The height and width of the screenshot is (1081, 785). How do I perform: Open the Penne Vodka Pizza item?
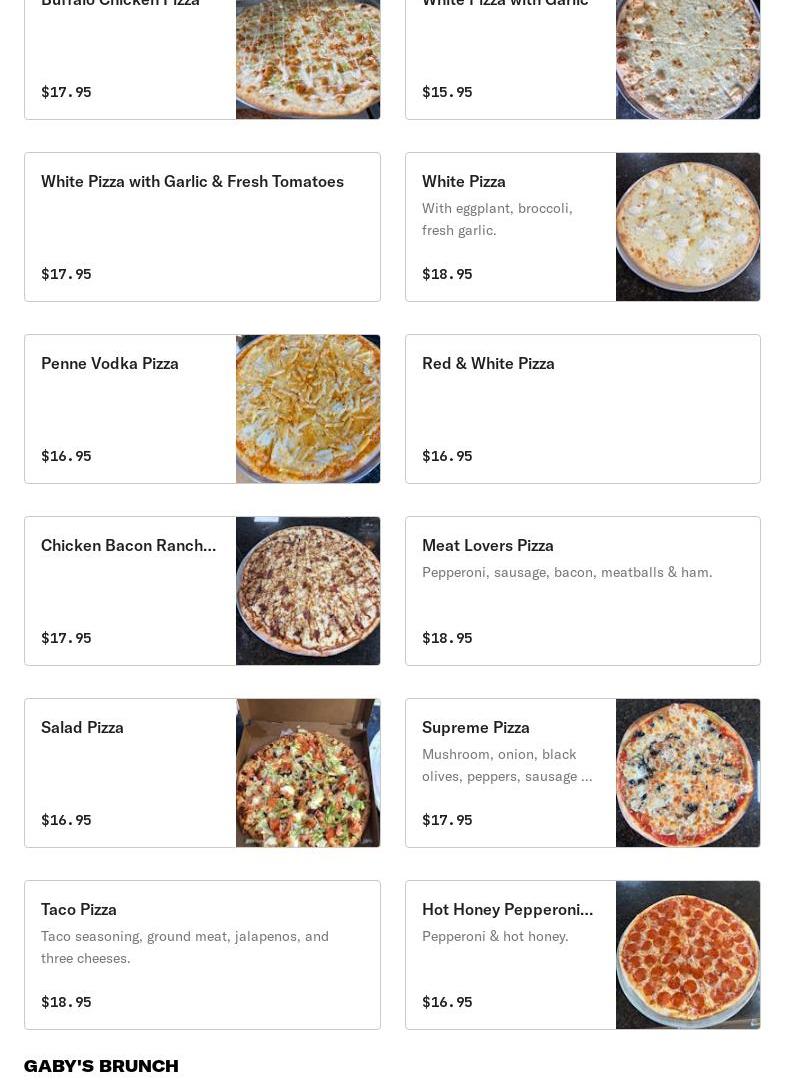(202, 409)
